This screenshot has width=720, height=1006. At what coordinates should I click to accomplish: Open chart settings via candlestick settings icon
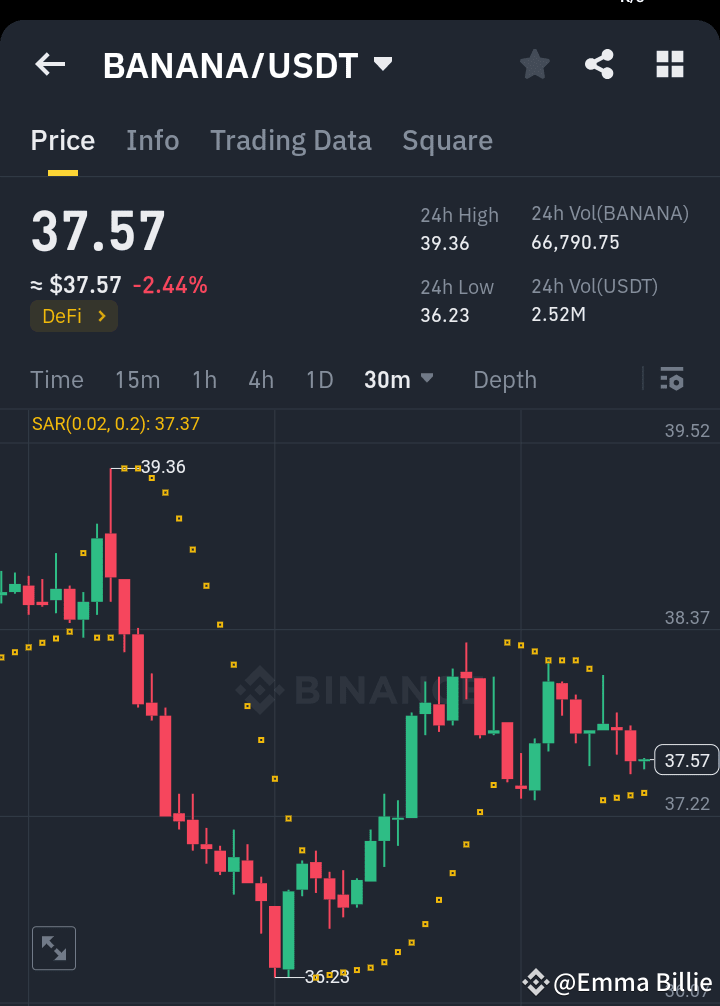point(671,380)
